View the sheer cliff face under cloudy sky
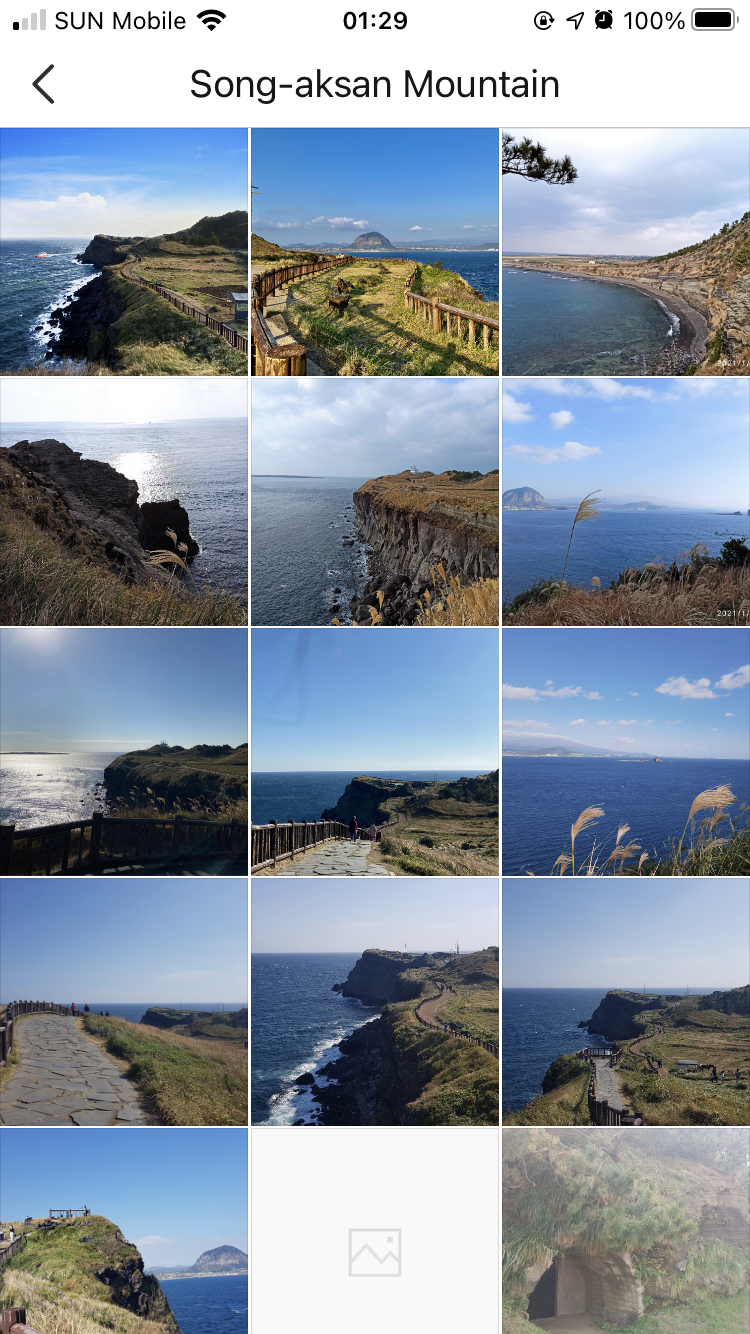750x1334 pixels. (375, 502)
